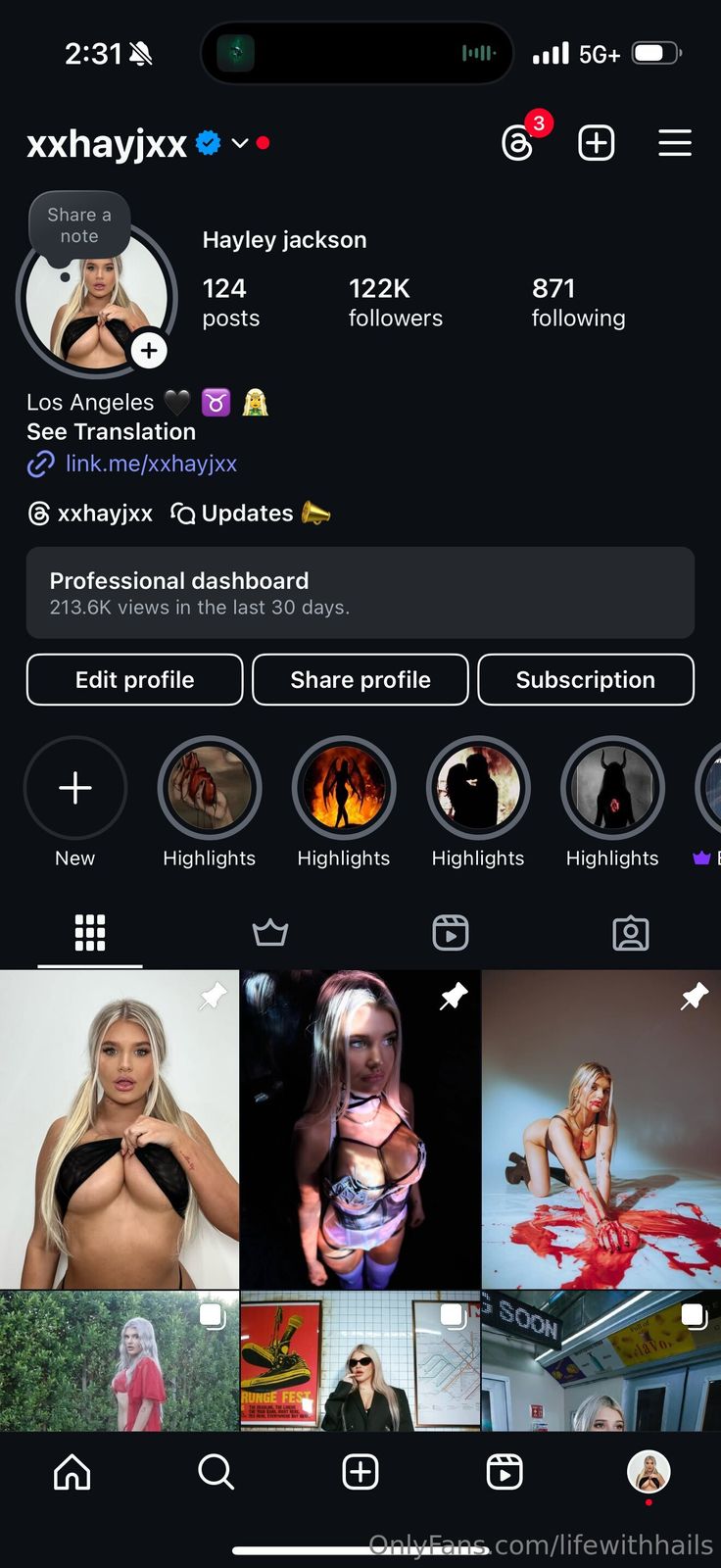View 122K followers list

coord(395,302)
